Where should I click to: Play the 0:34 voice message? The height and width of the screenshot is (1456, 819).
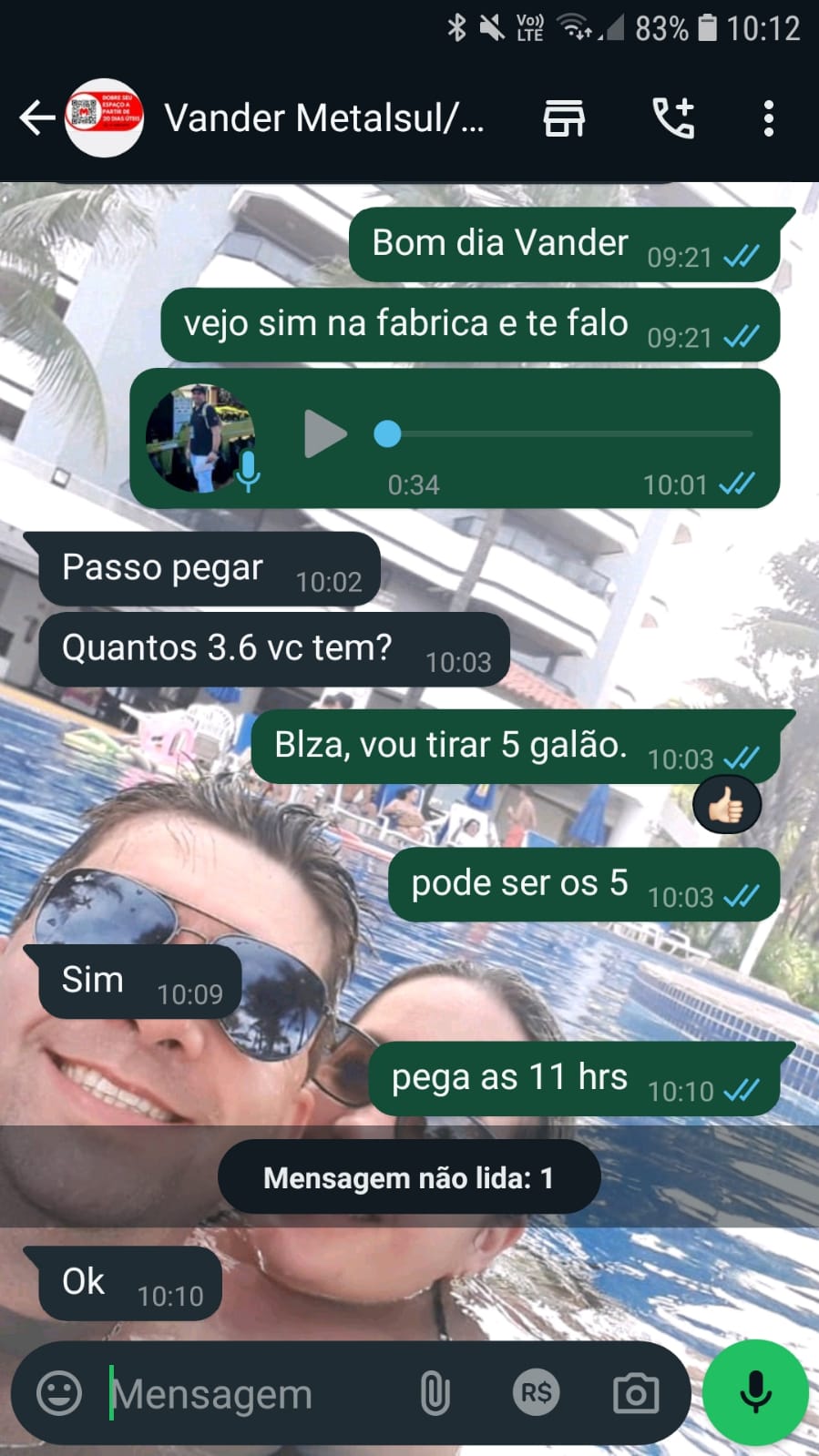[324, 434]
